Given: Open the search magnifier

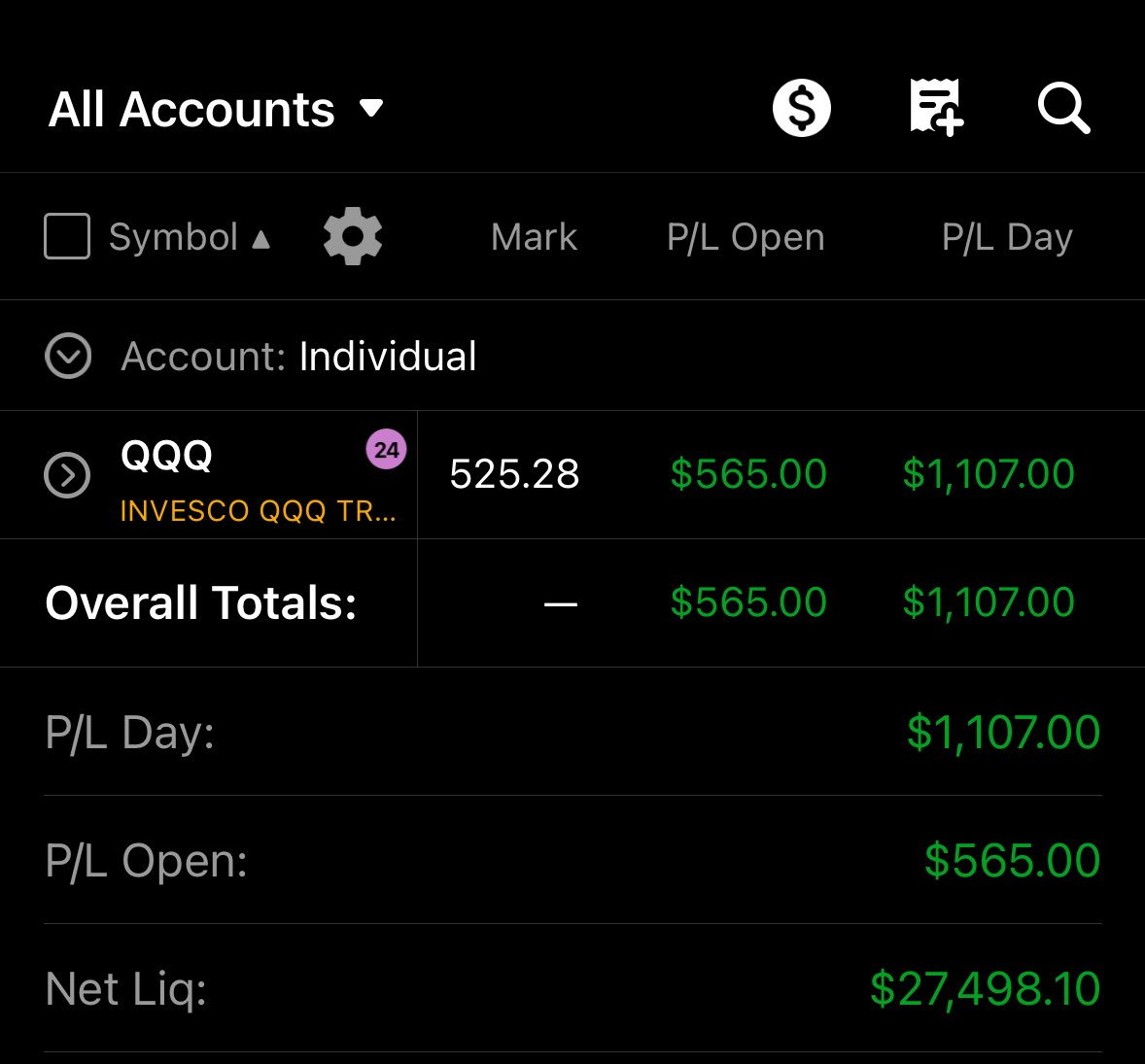Looking at the screenshot, I should [x=1063, y=108].
